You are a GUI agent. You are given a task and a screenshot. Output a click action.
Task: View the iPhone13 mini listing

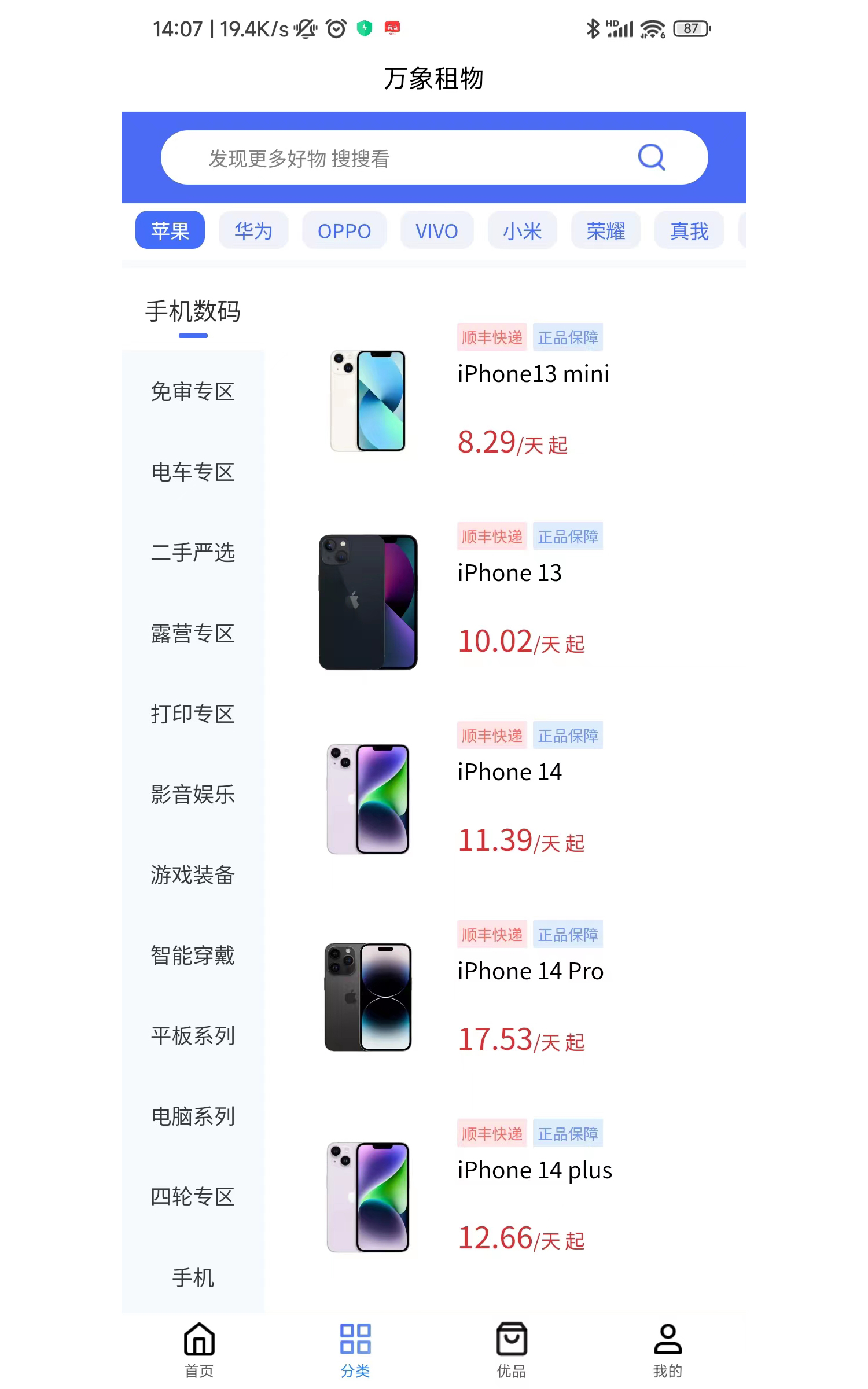point(532,374)
